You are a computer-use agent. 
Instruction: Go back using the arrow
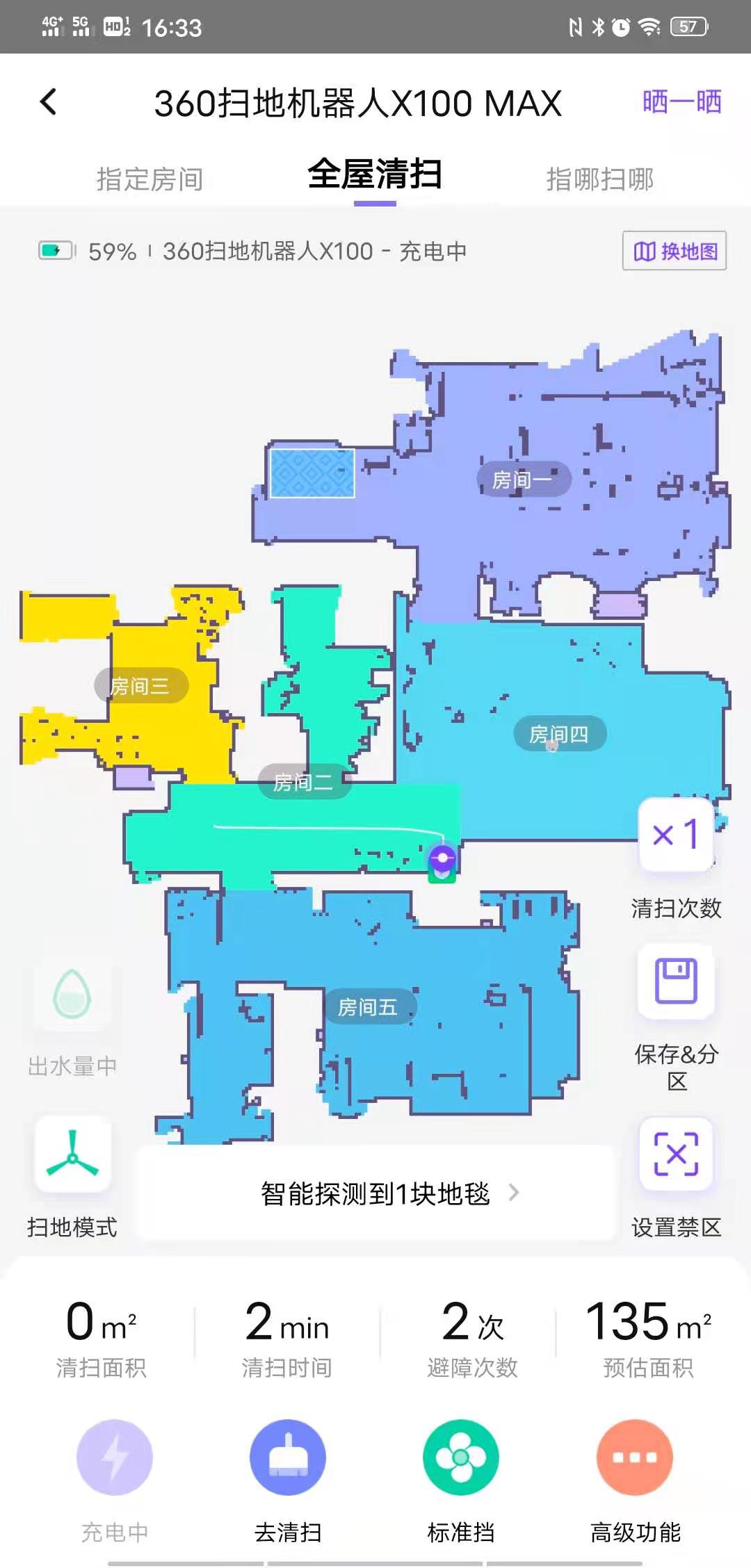click(x=49, y=102)
